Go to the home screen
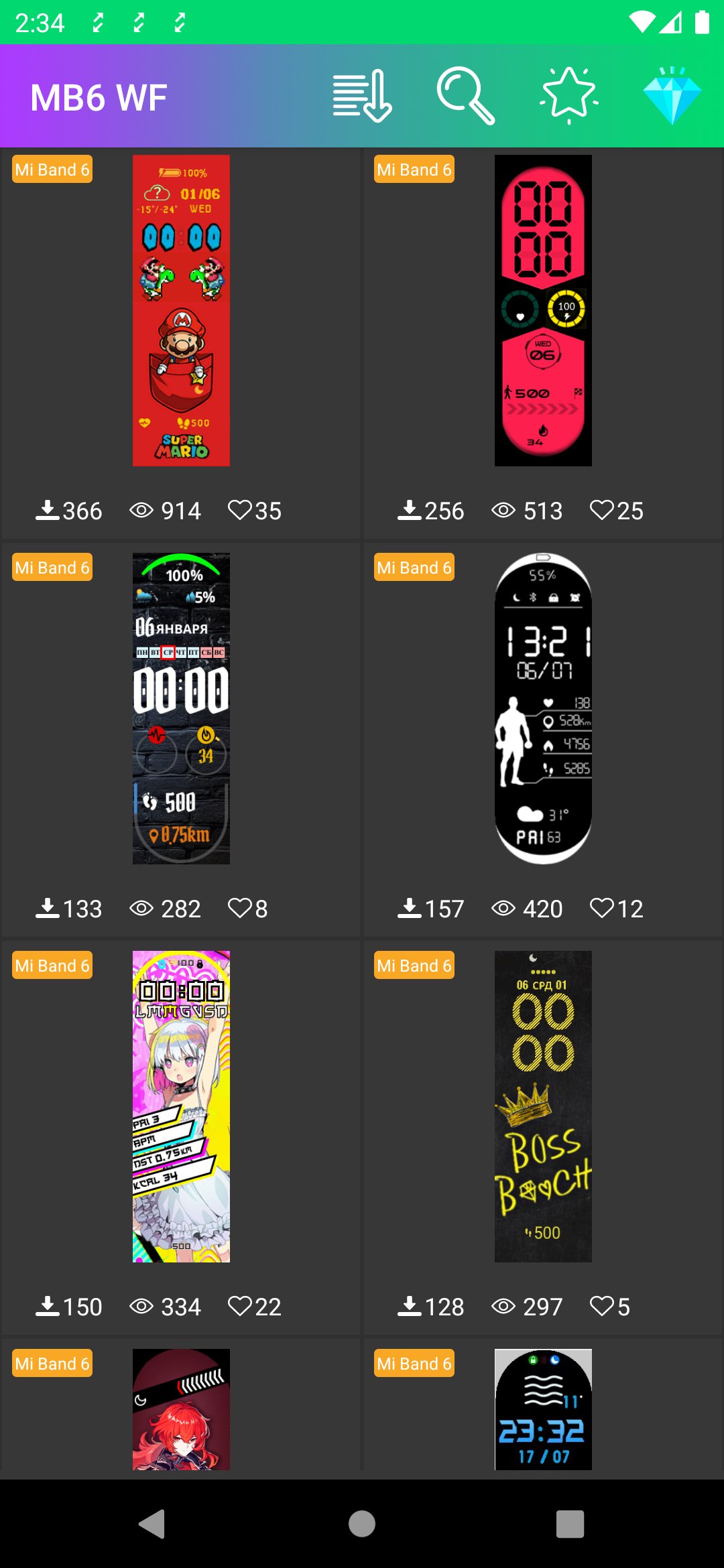This screenshot has width=724, height=1568. [362, 1524]
